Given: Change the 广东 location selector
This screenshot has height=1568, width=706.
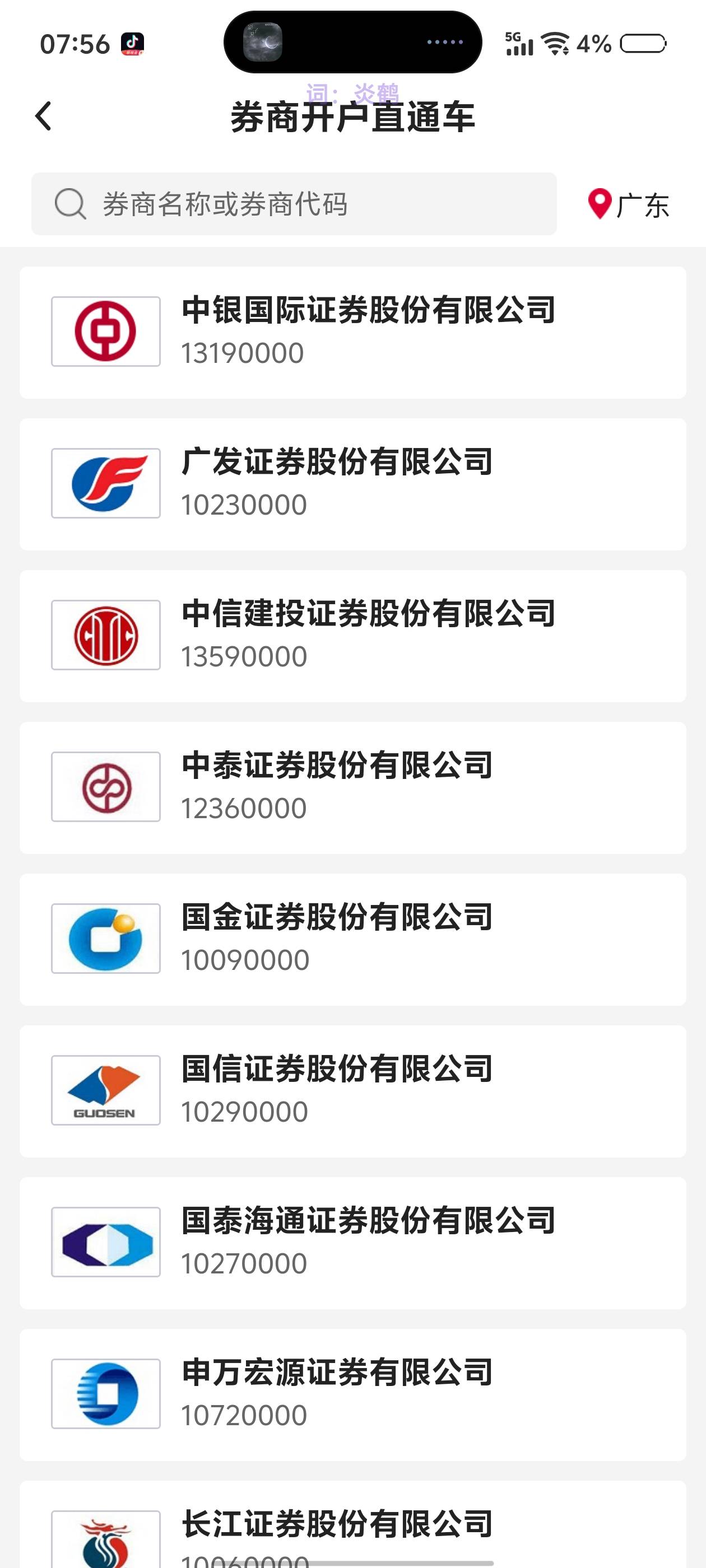Looking at the screenshot, I should point(628,204).
